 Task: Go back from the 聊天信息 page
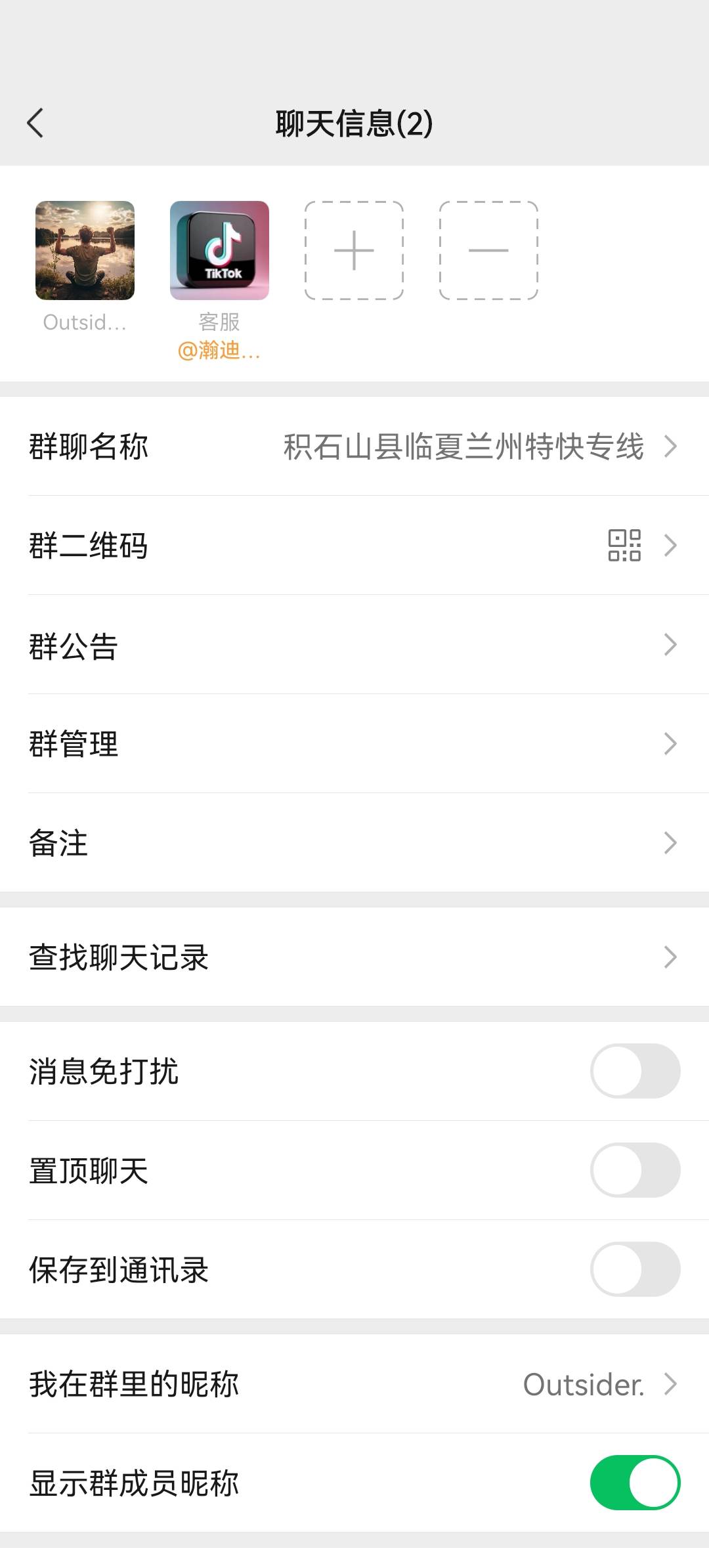(35, 123)
